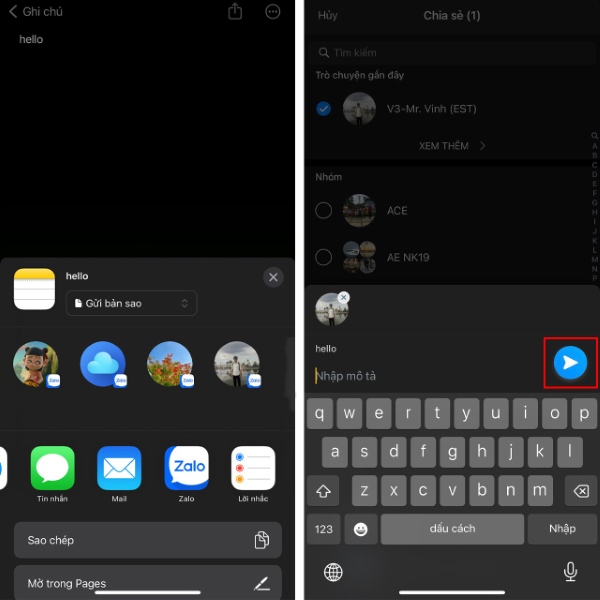
Task: Open the note's overflow menu
Action: coord(273,12)
